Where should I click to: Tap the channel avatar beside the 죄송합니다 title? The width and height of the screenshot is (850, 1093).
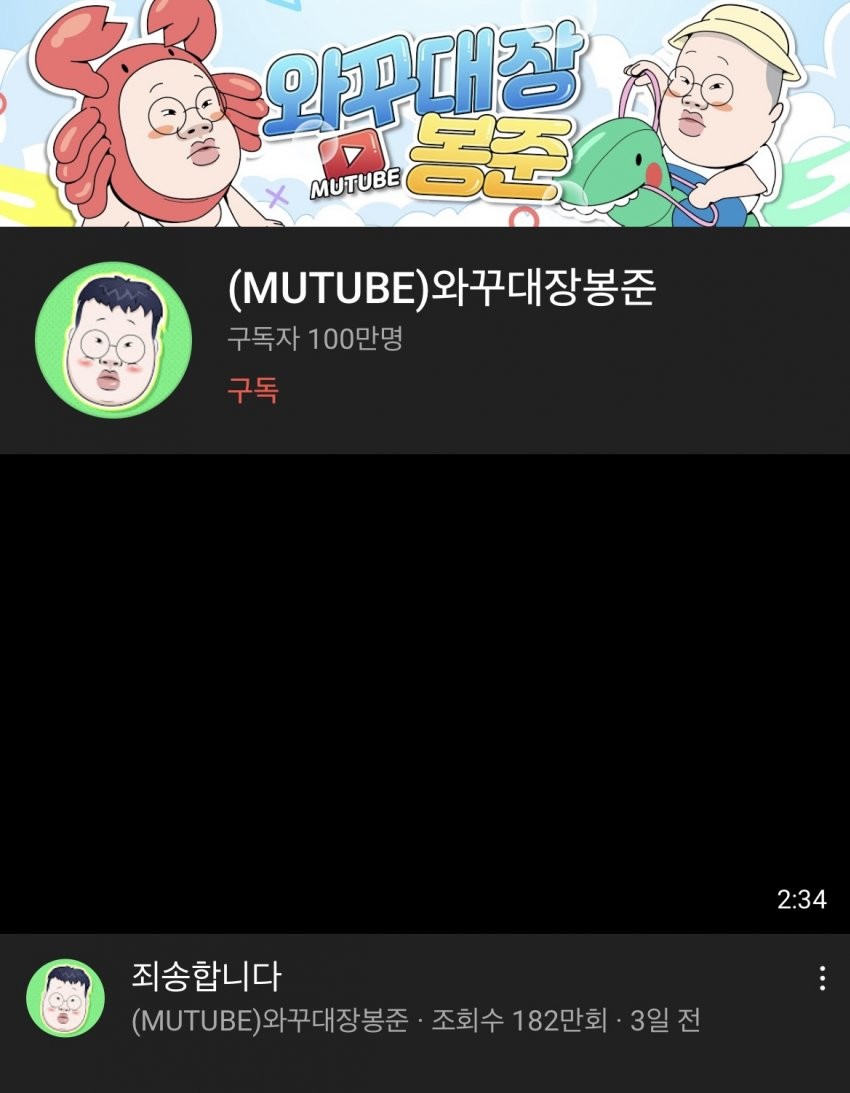click(65, 998)
